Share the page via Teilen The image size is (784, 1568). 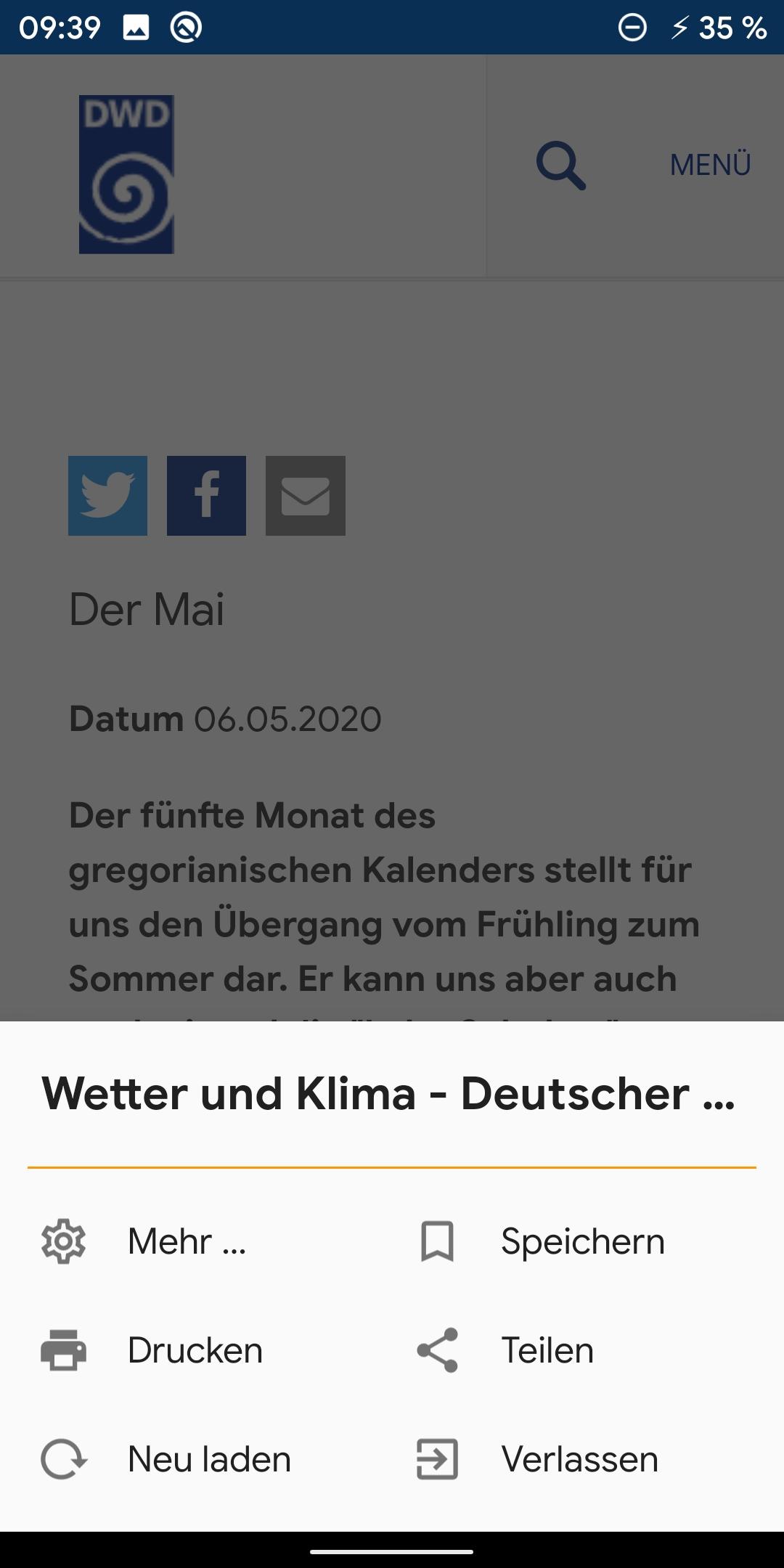(x=508, y=1350)
